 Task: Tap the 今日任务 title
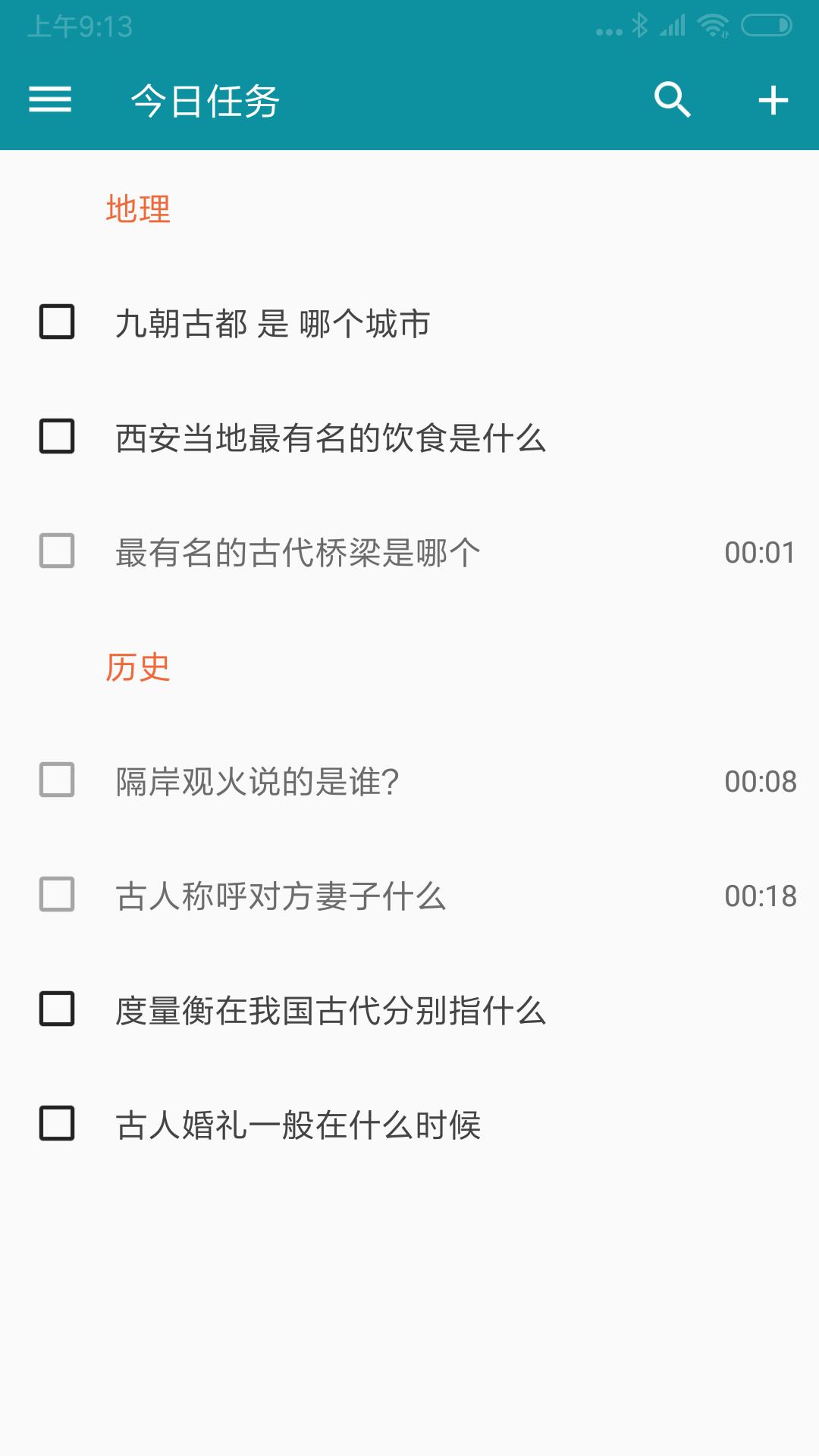coord(205,100)
